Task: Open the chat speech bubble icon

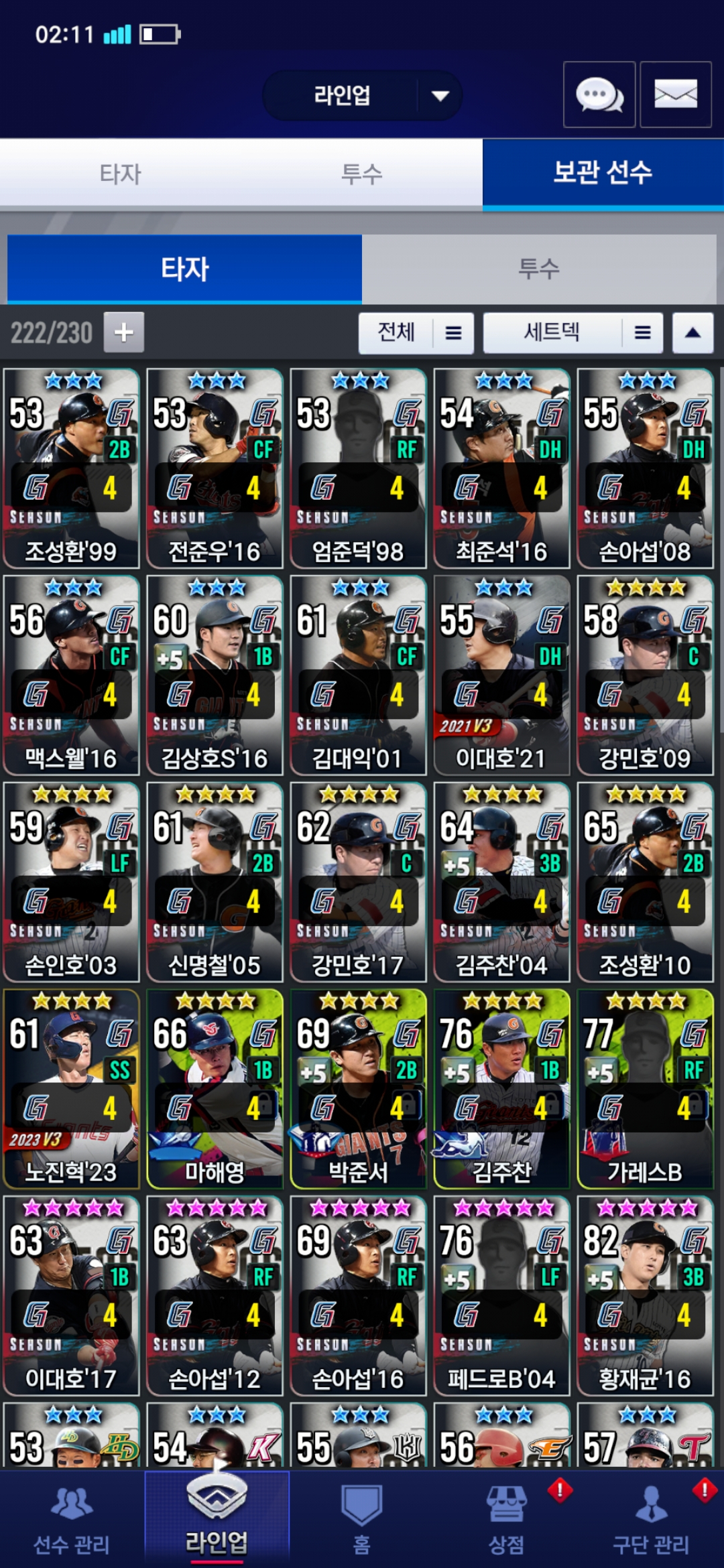Action: (599, 94)
